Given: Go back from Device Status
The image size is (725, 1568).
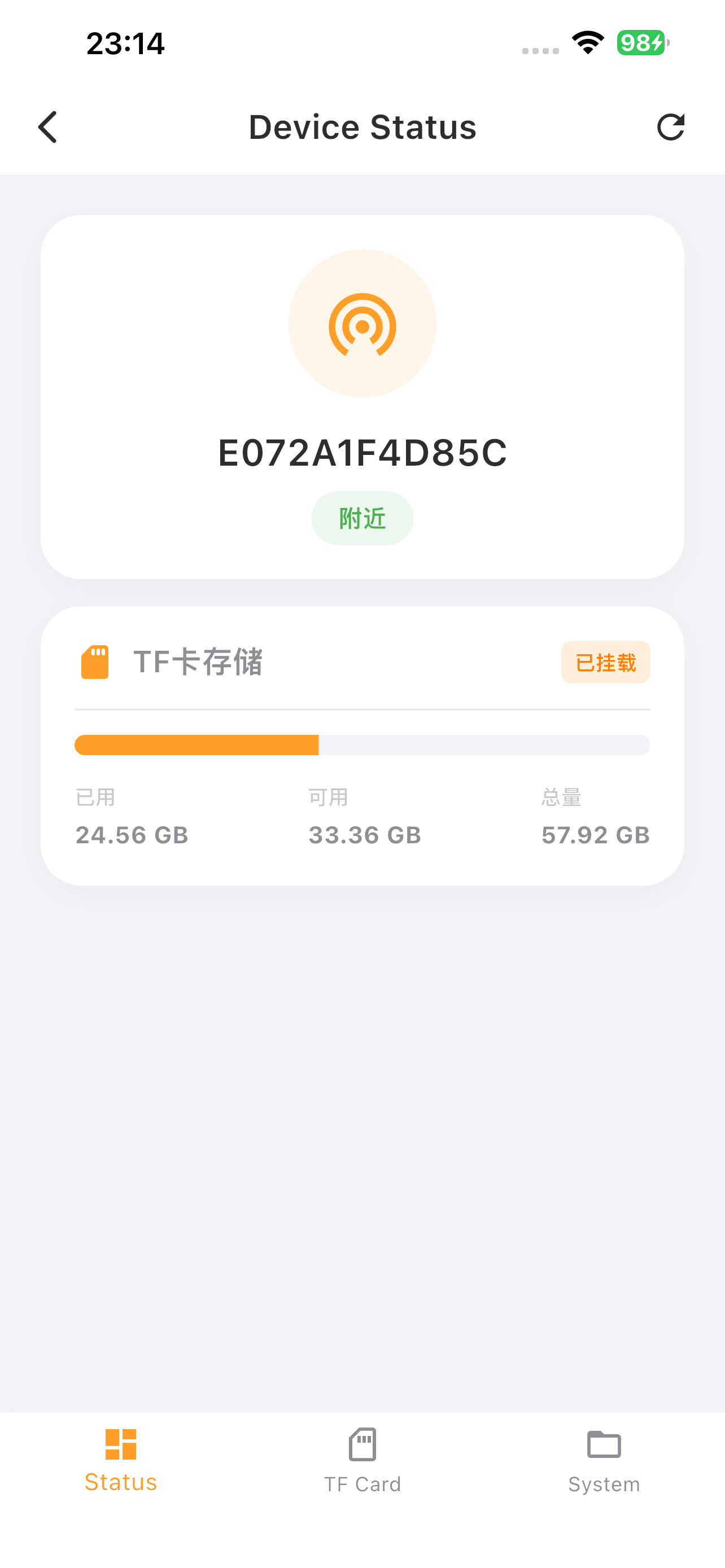Looking at the screenshot, I should point(47,127).
